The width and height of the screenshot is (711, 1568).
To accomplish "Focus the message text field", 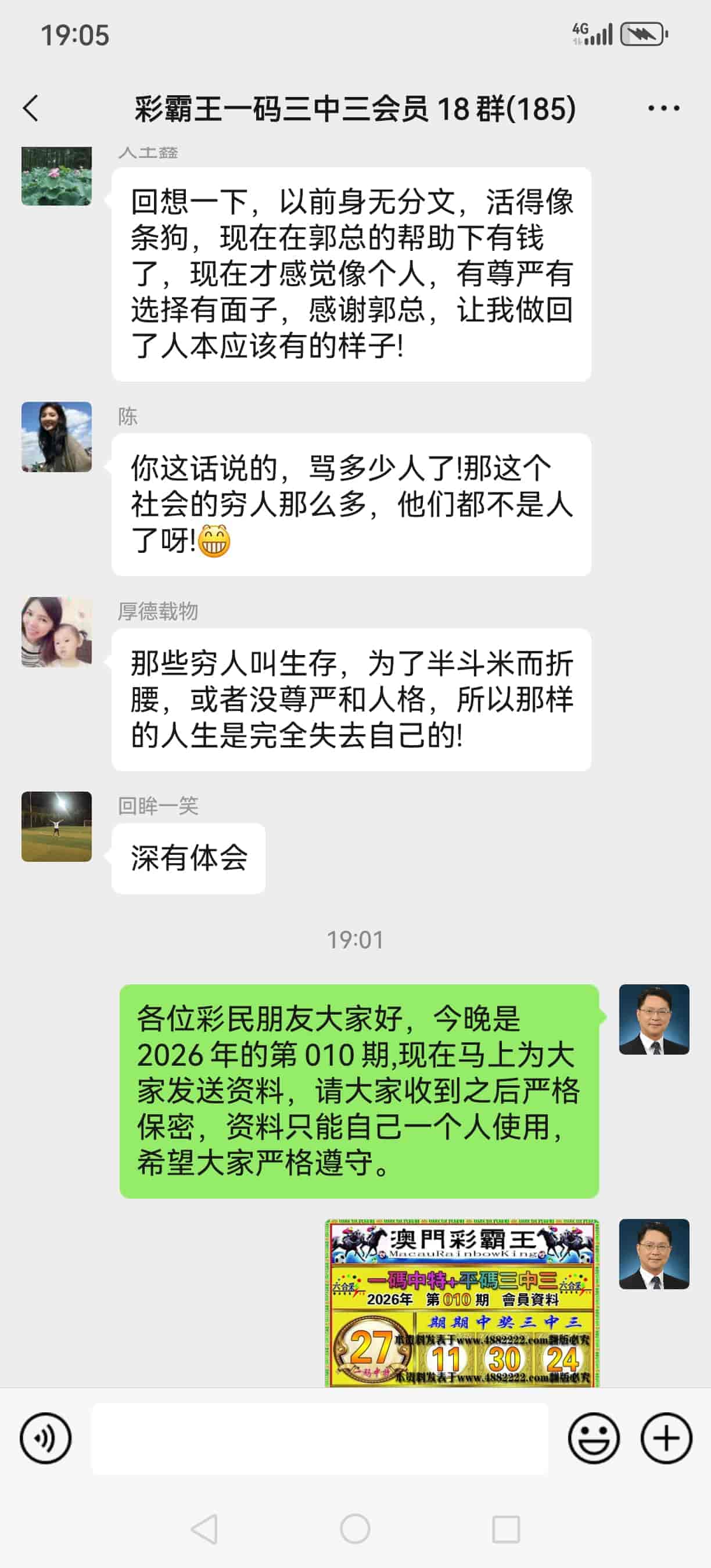I will [319, 1438].
